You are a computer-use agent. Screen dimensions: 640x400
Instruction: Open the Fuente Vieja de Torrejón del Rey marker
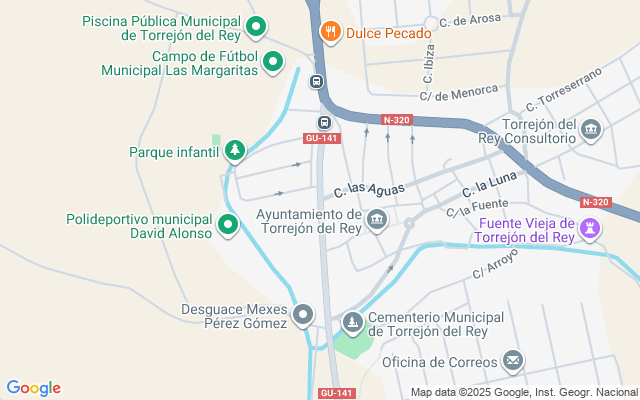coord(590,229)
